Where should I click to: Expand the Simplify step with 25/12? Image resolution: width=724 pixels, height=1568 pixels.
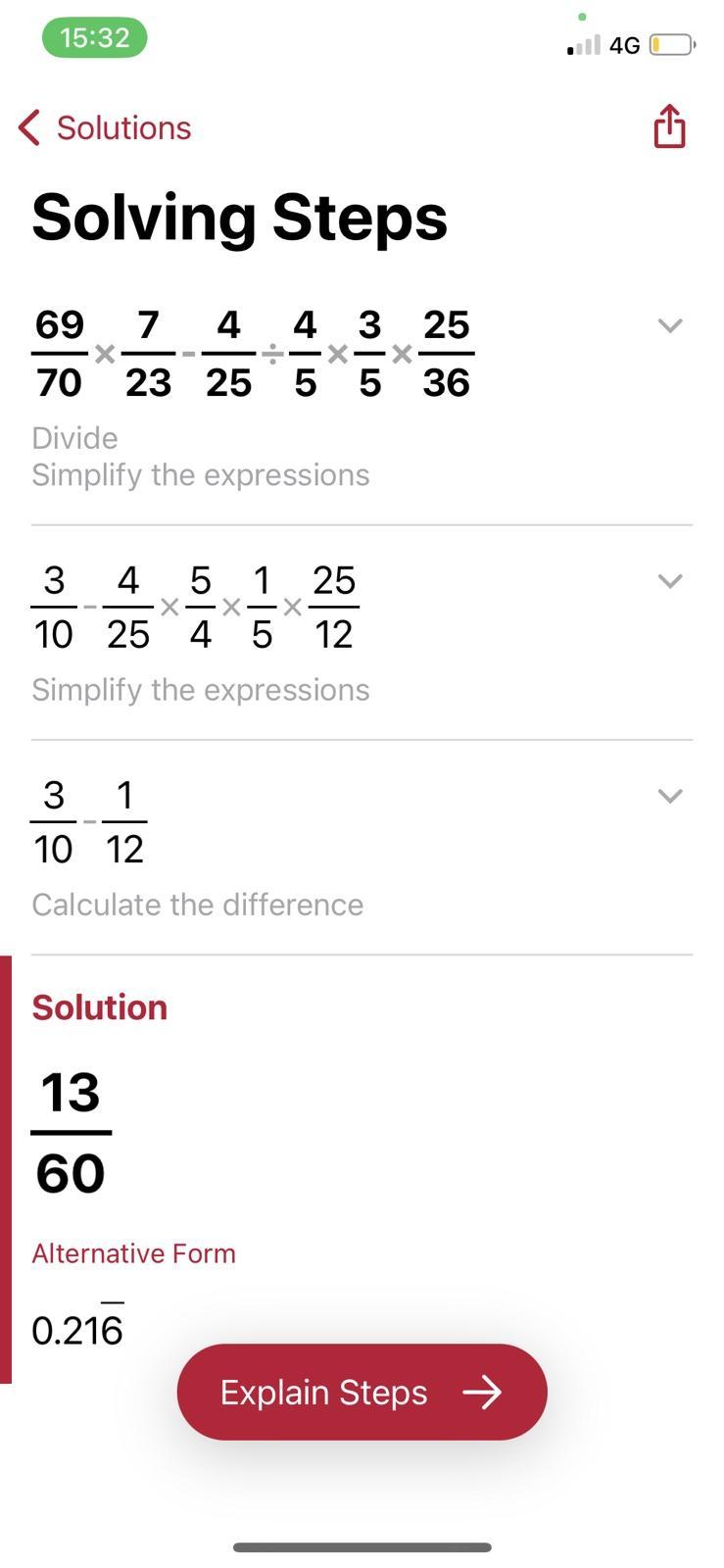(670, 581)
